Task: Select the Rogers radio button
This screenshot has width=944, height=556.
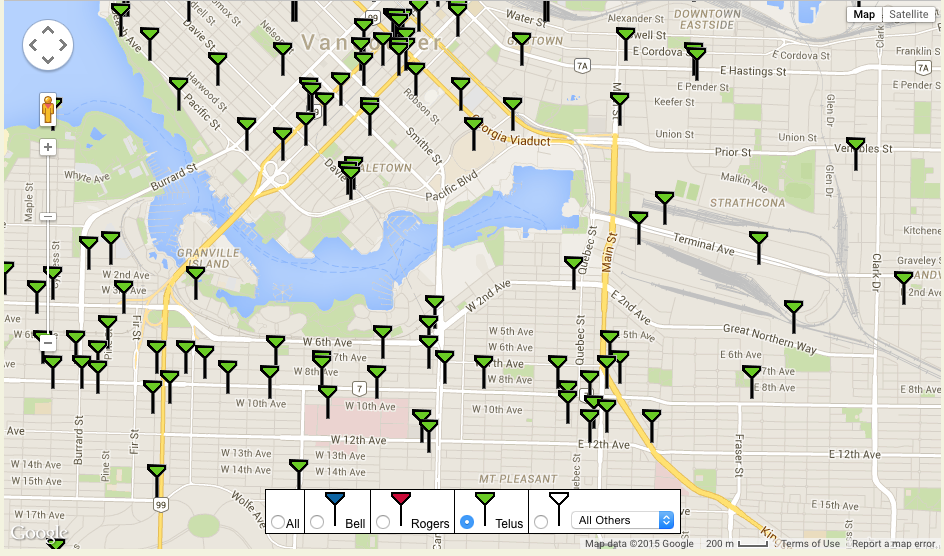Action: coord(383,522)
